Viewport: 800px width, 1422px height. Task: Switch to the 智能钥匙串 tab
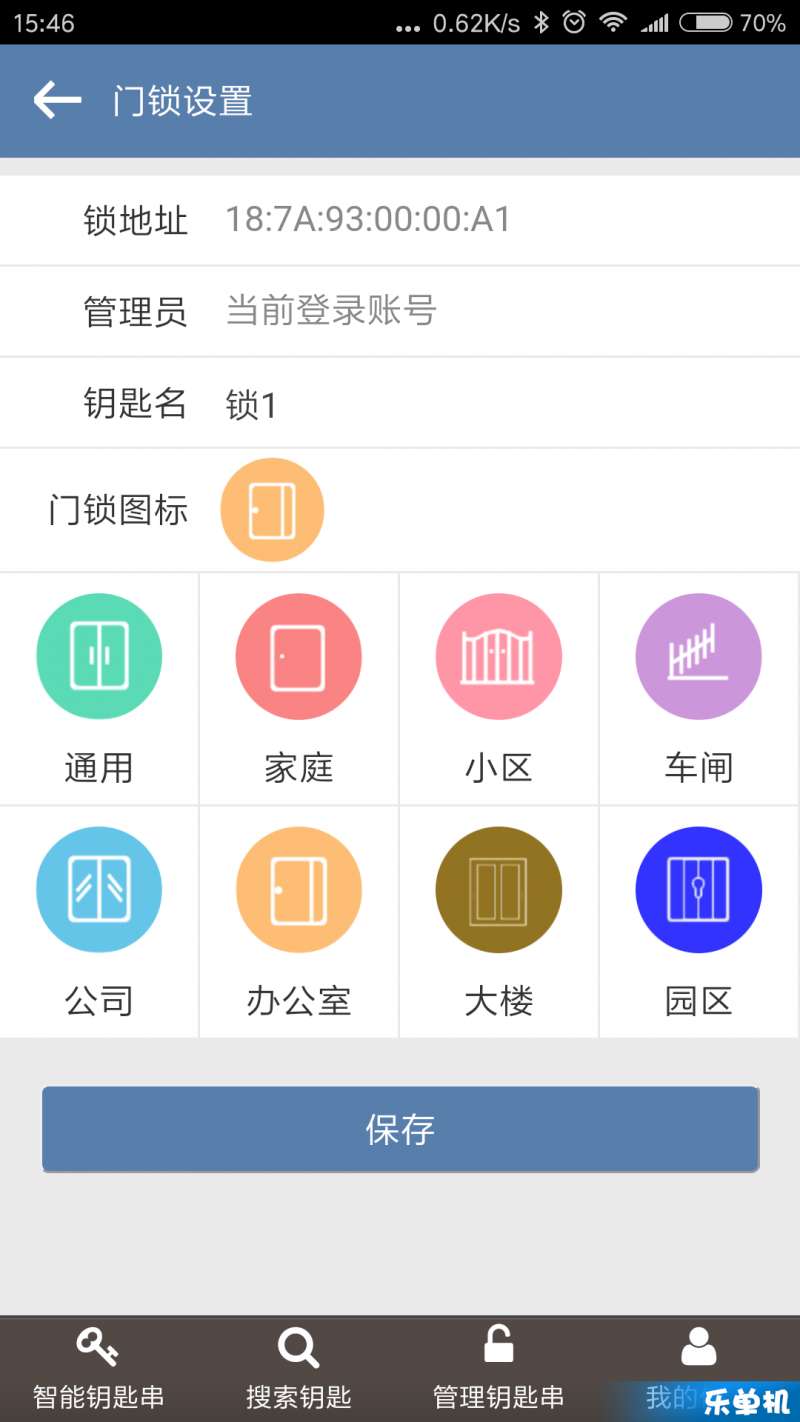pyautogui.click(x=99, y=1369)
